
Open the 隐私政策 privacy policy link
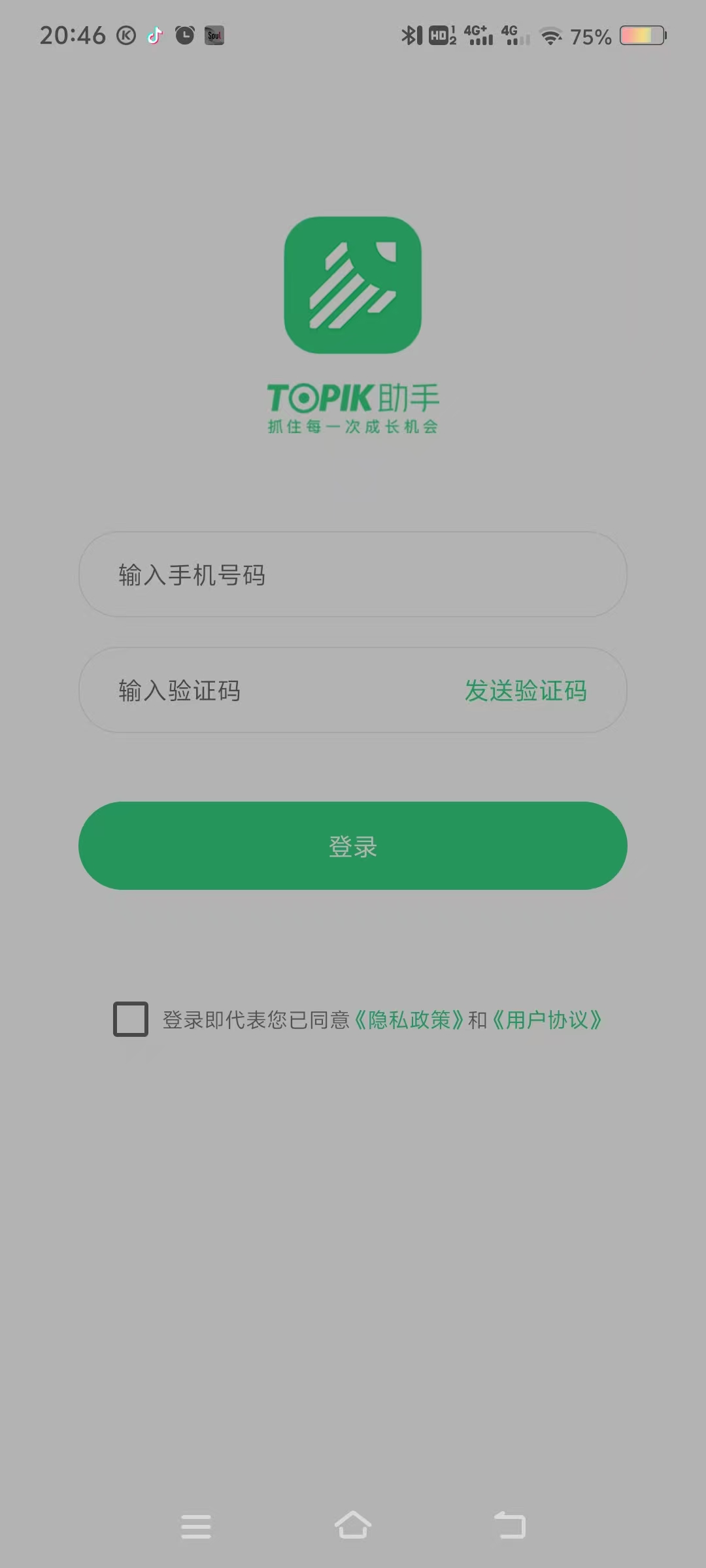[409, 1020]
